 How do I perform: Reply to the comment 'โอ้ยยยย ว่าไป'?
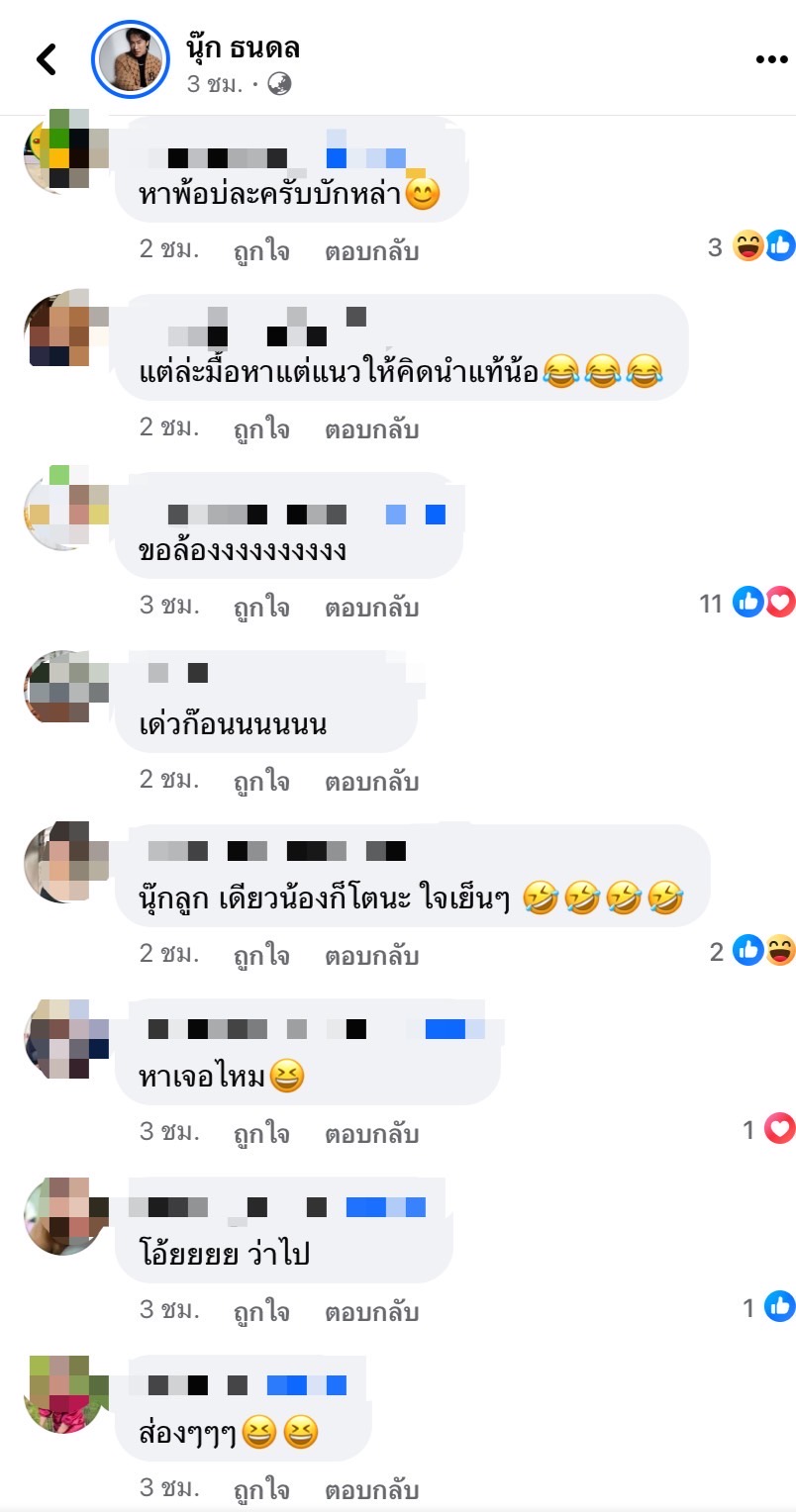(x=371, y=1312)
